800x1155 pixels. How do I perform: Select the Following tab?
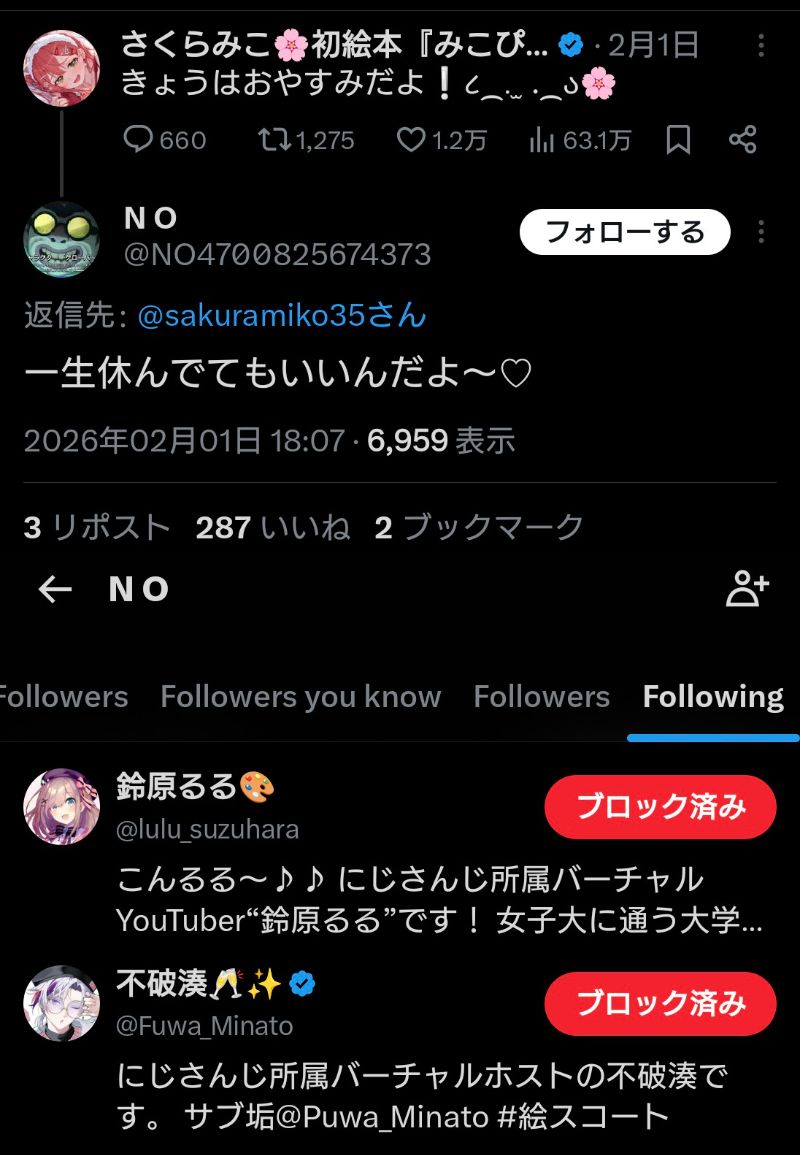coord(713,697)
